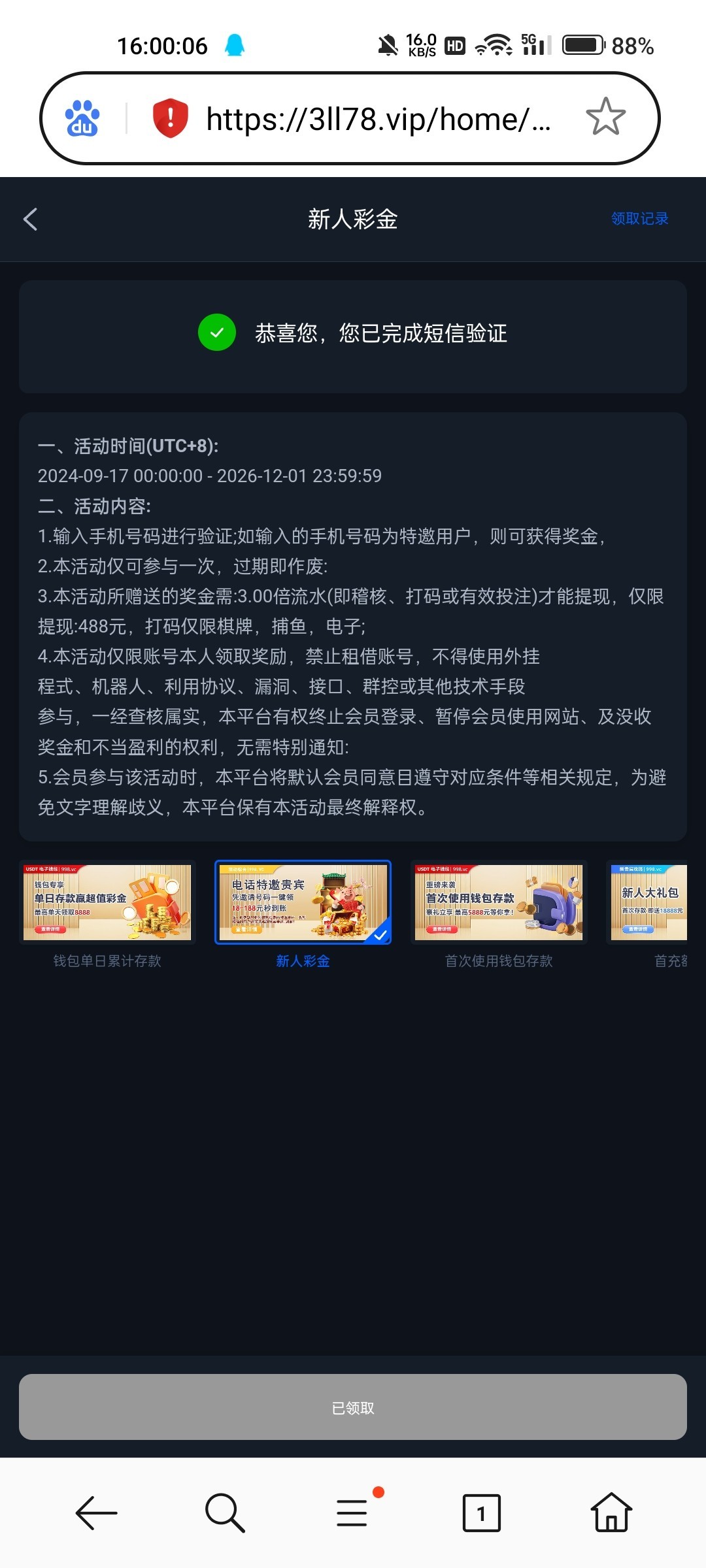This screenshot has width=706, height=1568.
Task: Bookmark this page with the star
Action: [x=605, y=118]
